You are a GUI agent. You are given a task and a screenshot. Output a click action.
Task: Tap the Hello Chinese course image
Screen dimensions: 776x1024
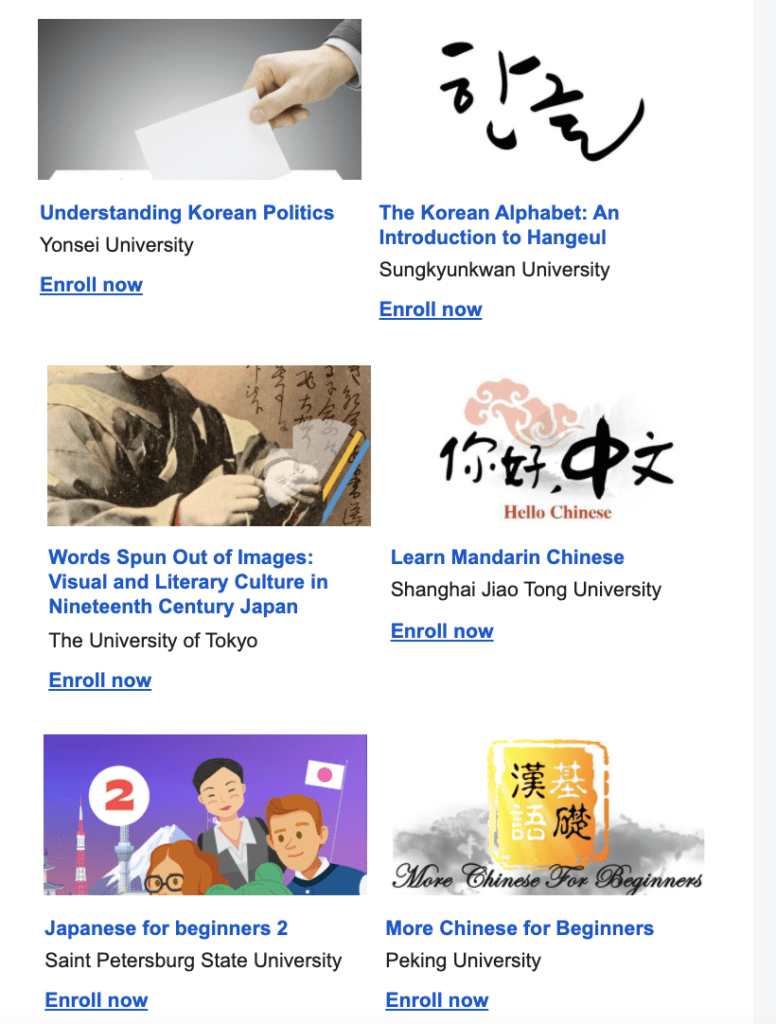555,449
